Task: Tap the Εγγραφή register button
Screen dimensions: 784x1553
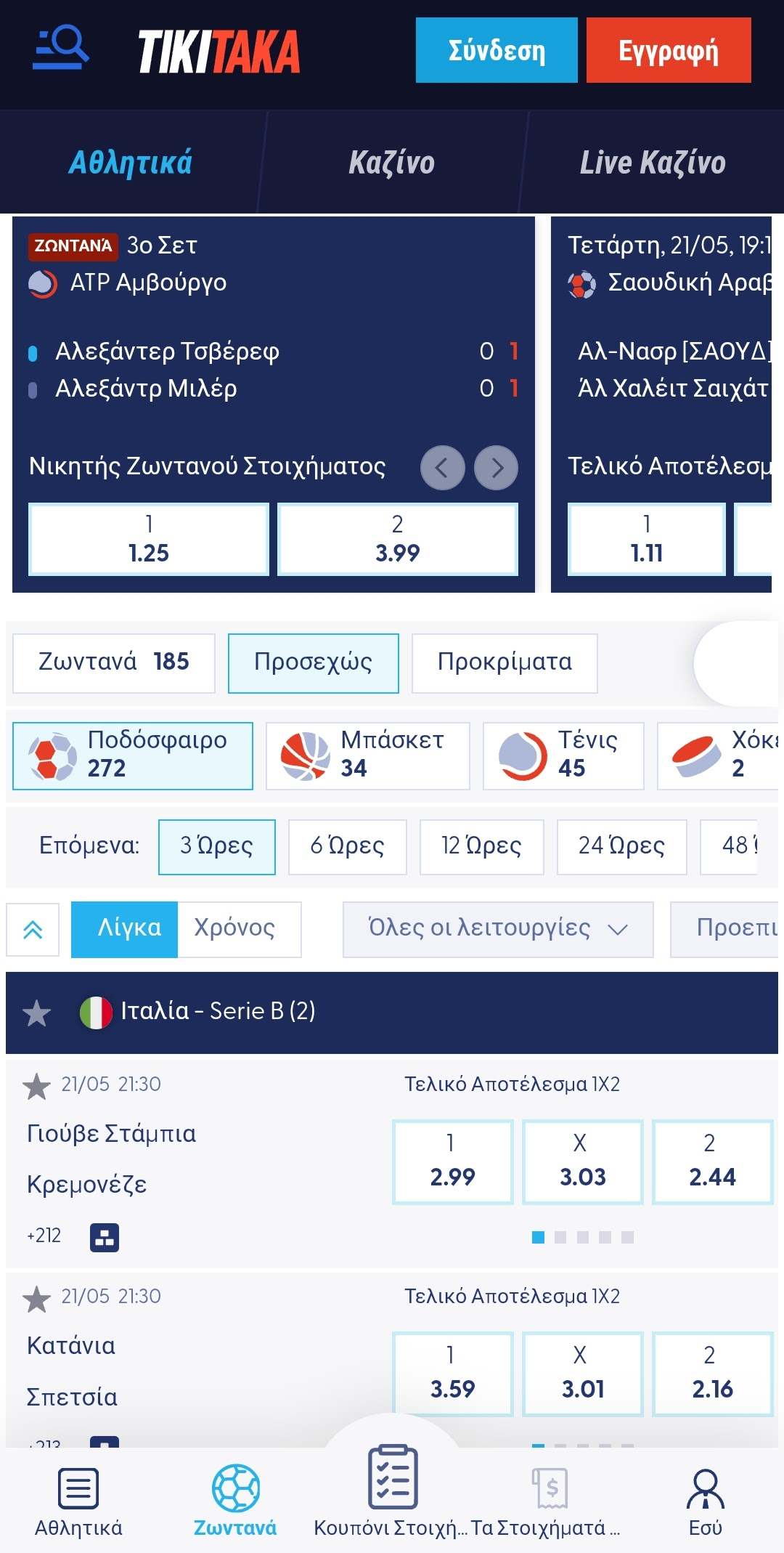Action: [x=668, y=50]
